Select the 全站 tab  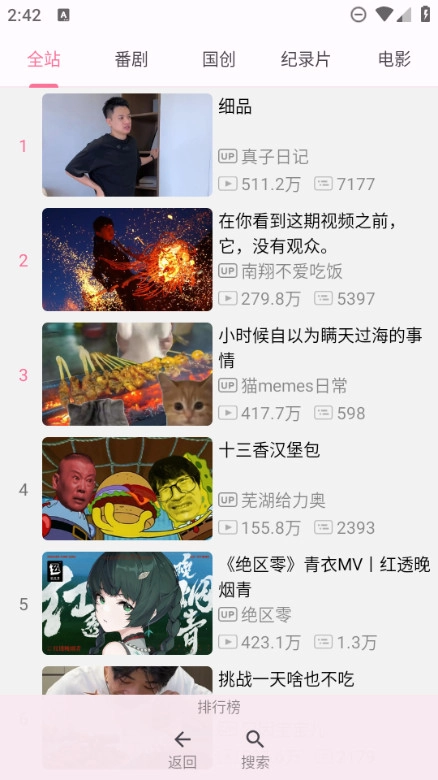(x=44, y=59)
